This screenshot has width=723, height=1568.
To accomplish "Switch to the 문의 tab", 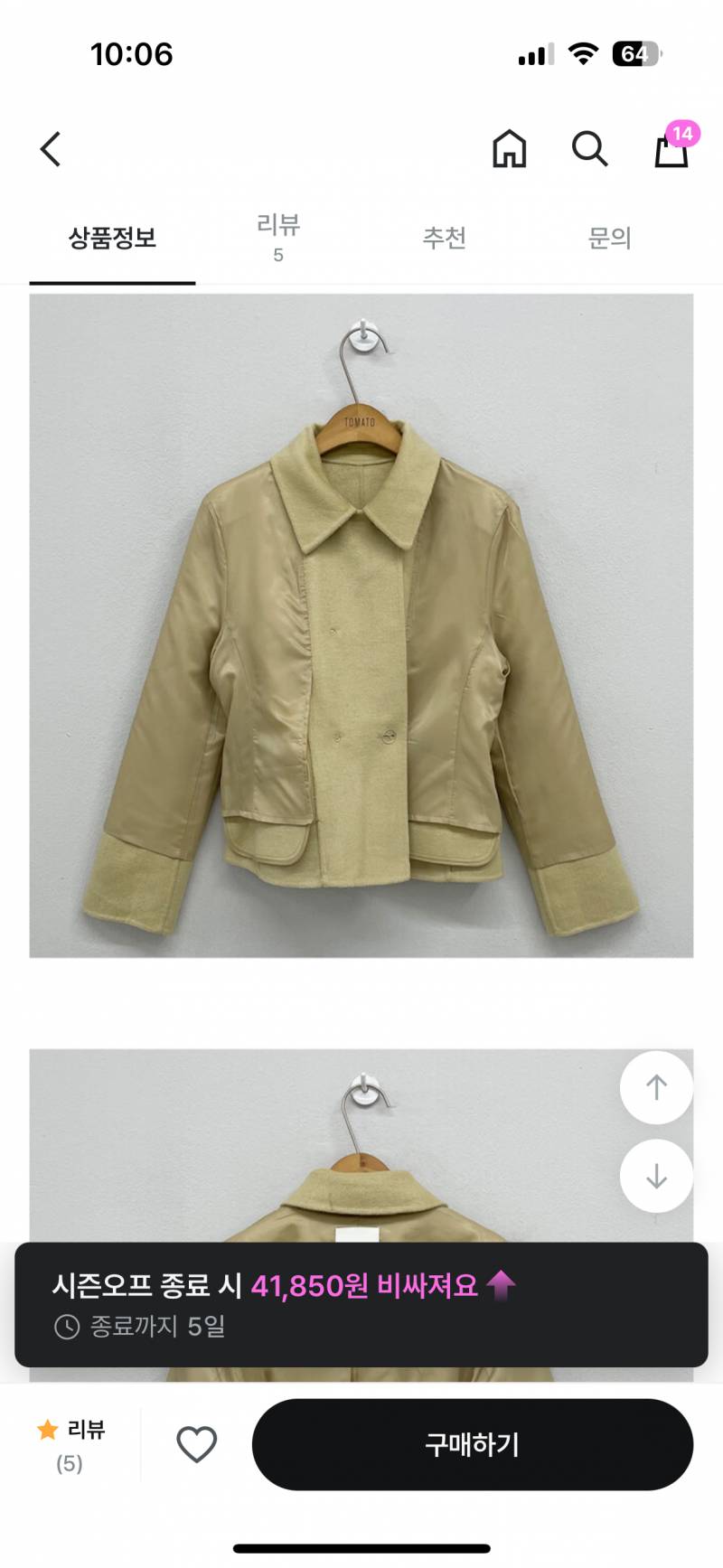I will (x=609, y=239).
